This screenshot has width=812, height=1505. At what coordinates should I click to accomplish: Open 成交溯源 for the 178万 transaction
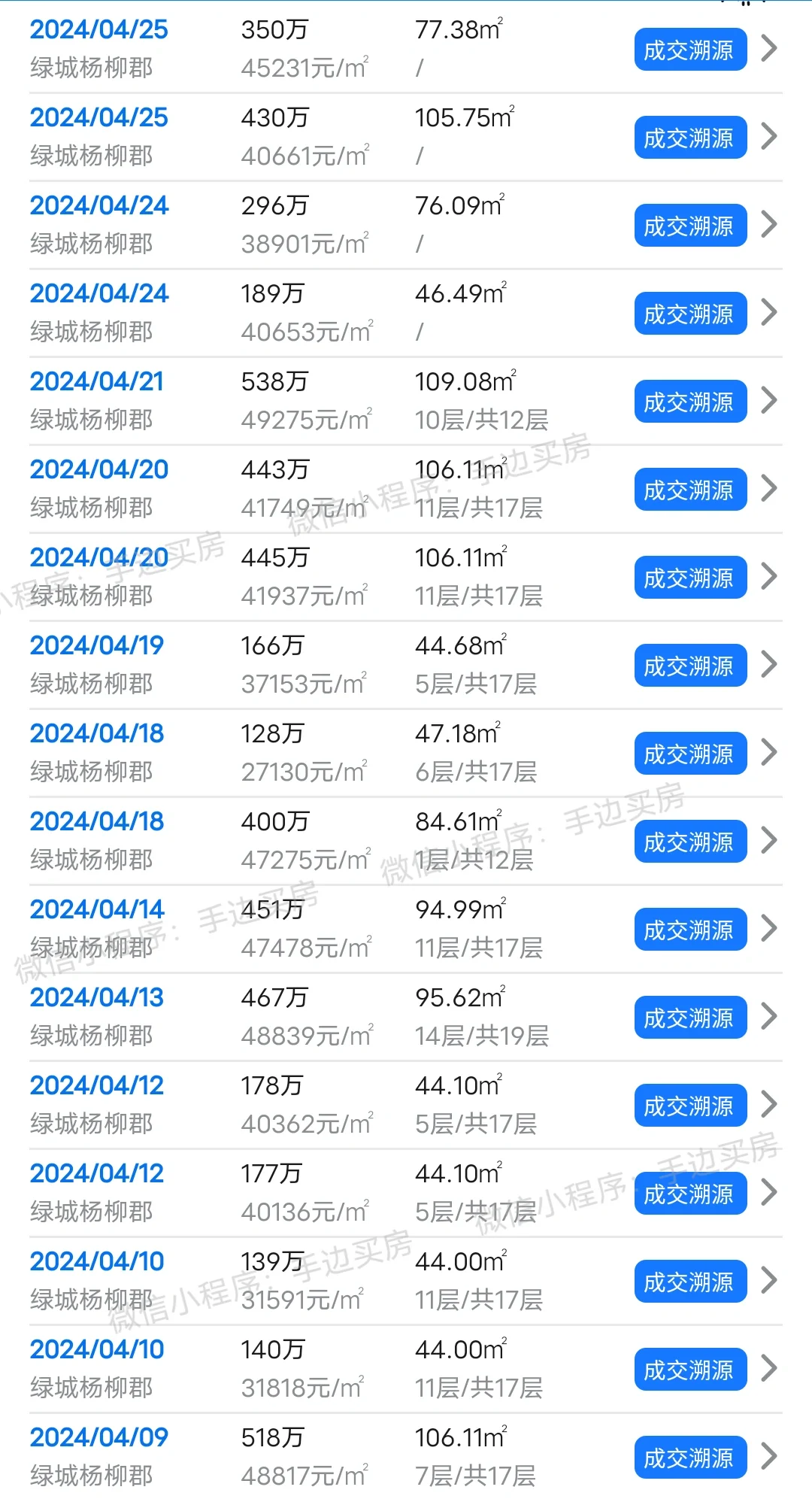click(x=689, y=1106)
